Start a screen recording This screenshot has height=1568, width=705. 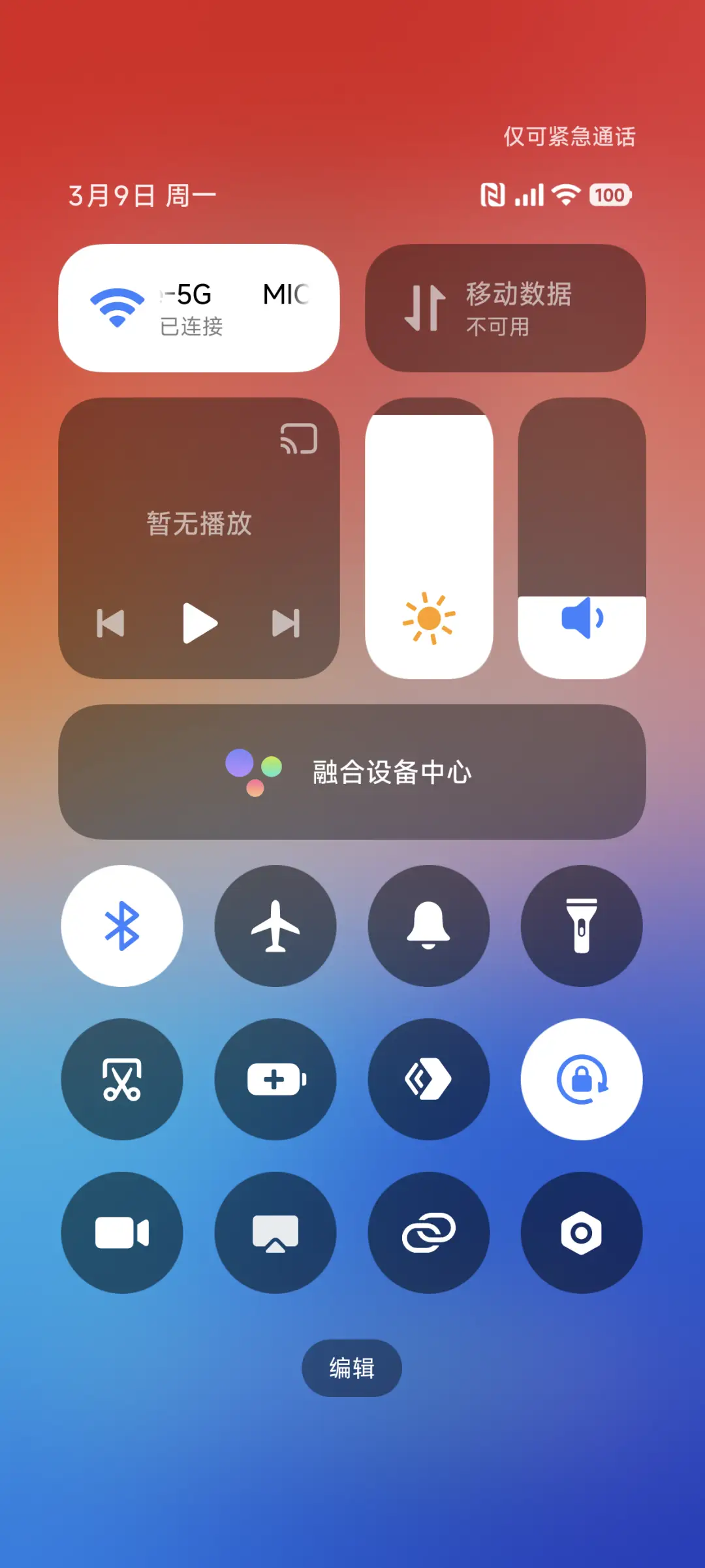121,1232
